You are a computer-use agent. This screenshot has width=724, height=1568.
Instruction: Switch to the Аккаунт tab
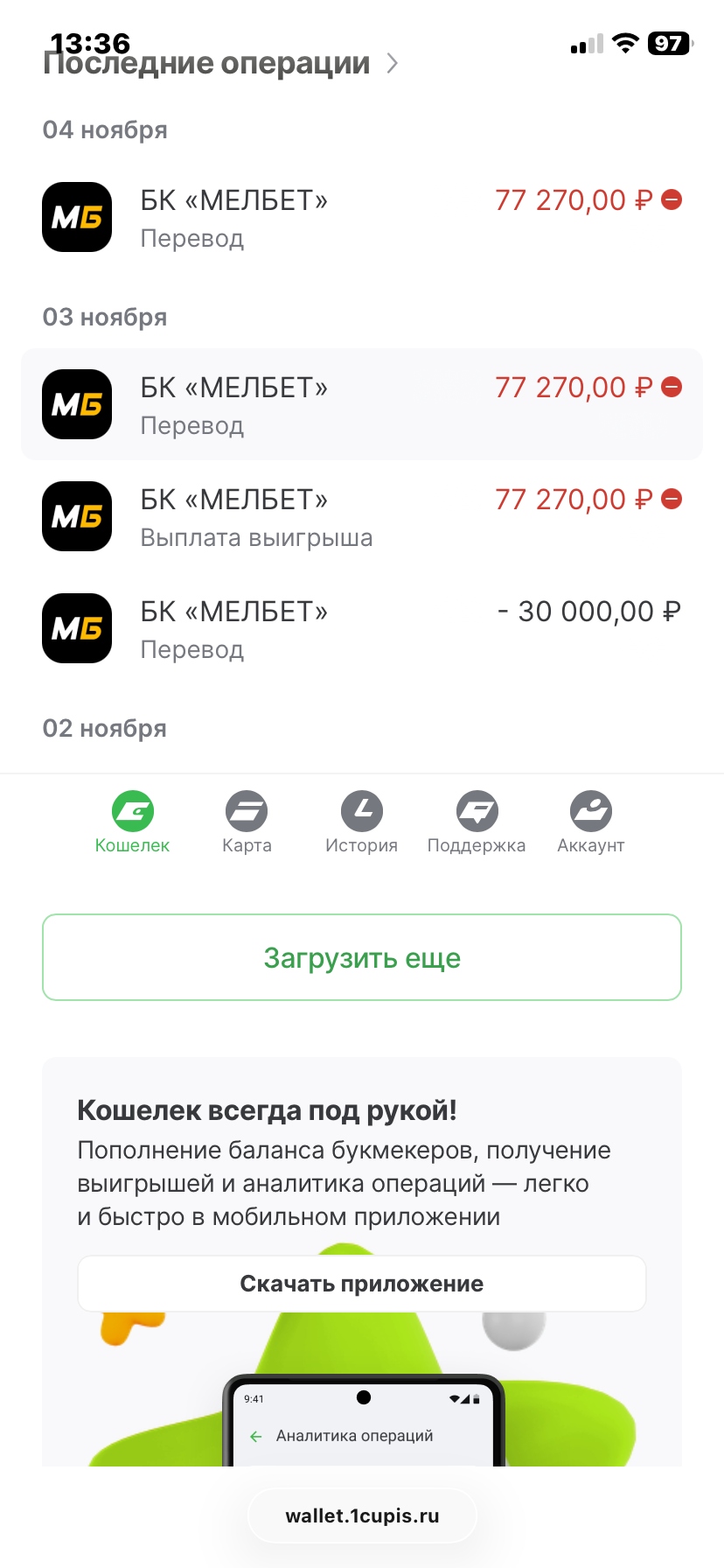(x=591, y=822)
